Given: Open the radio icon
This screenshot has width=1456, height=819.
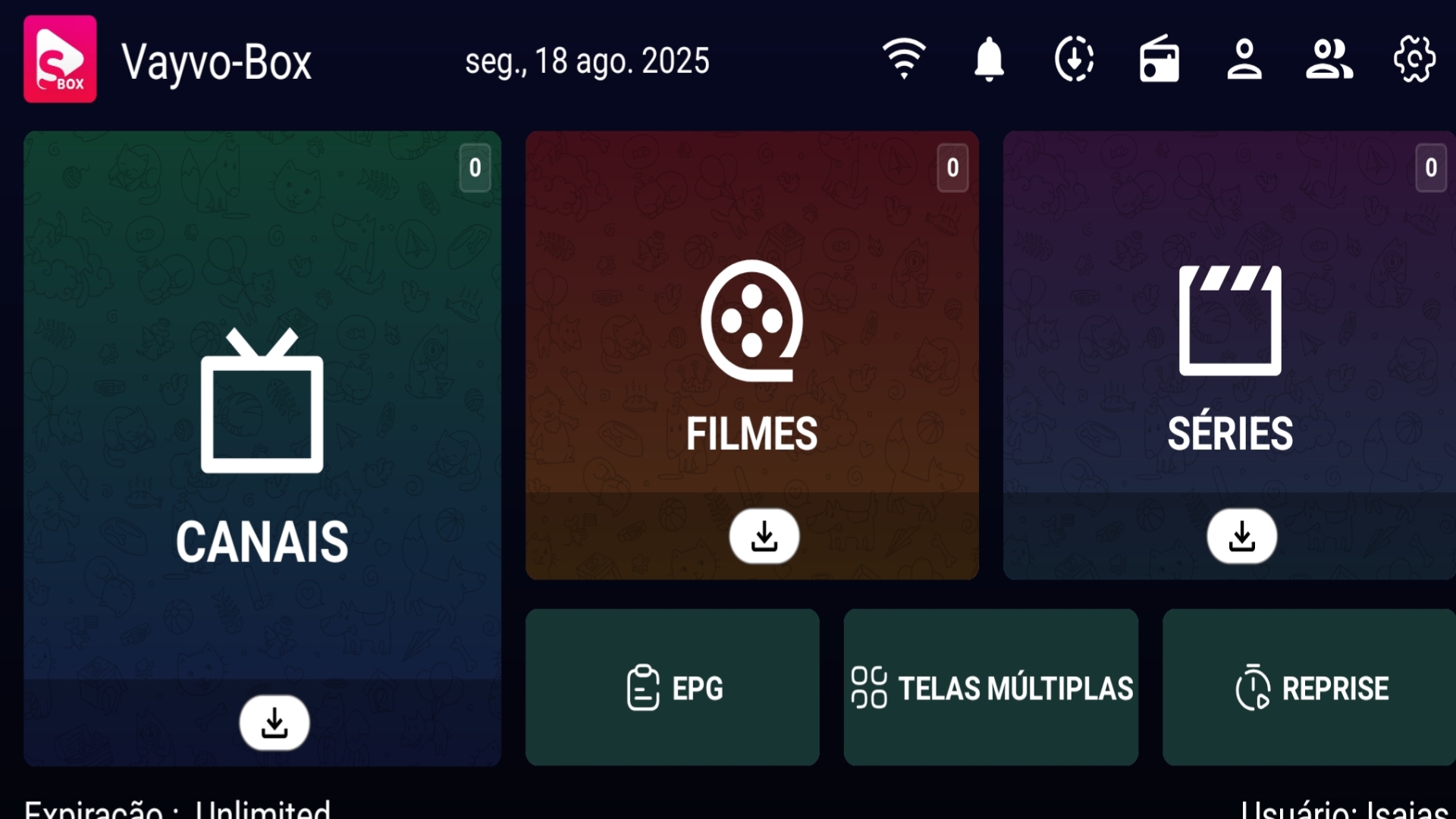Looking at the screenshot, I should click(x=1159, y=59).
